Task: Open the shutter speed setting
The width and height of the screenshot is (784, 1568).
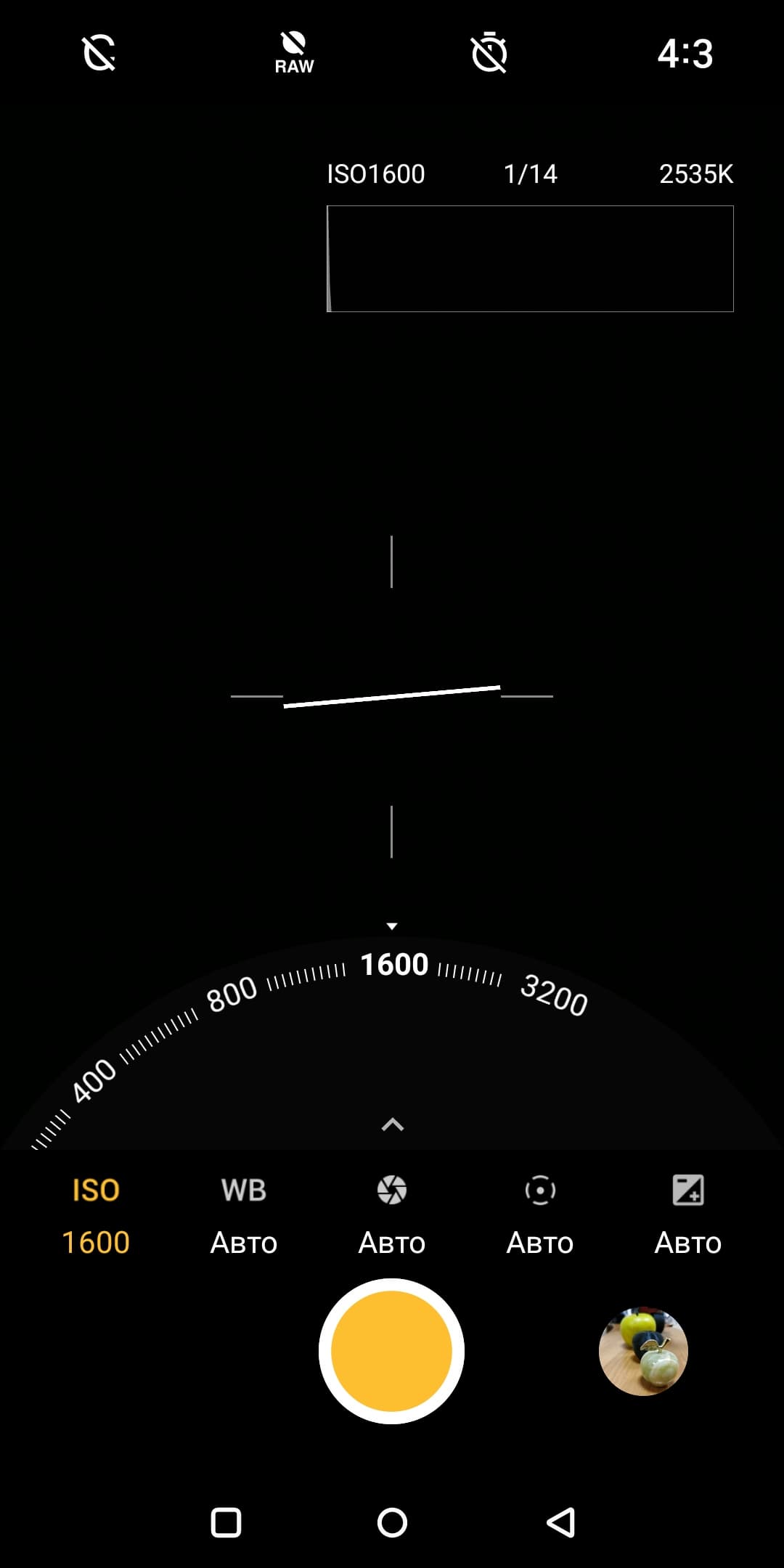Action: click(392, 1215)
